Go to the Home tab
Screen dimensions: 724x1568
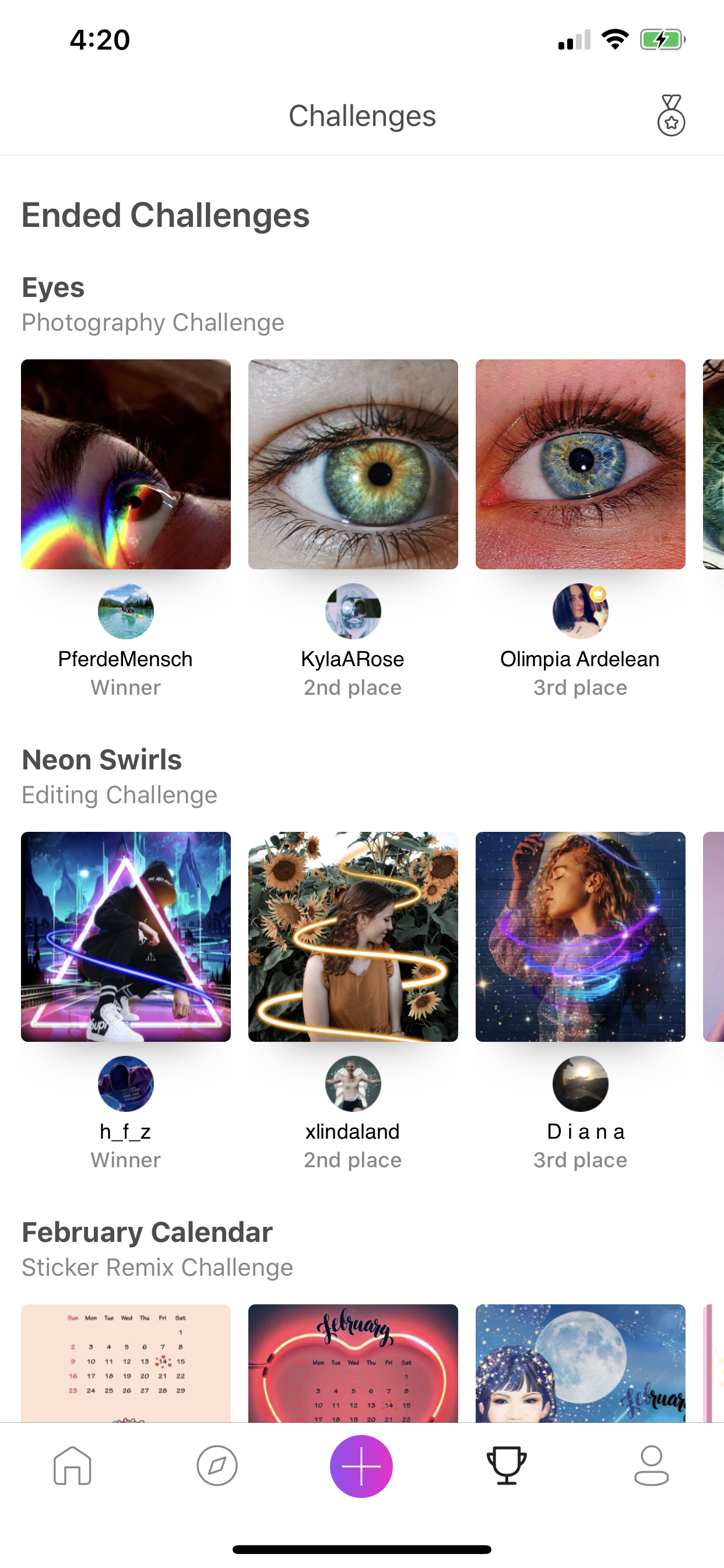(72, 1466)
